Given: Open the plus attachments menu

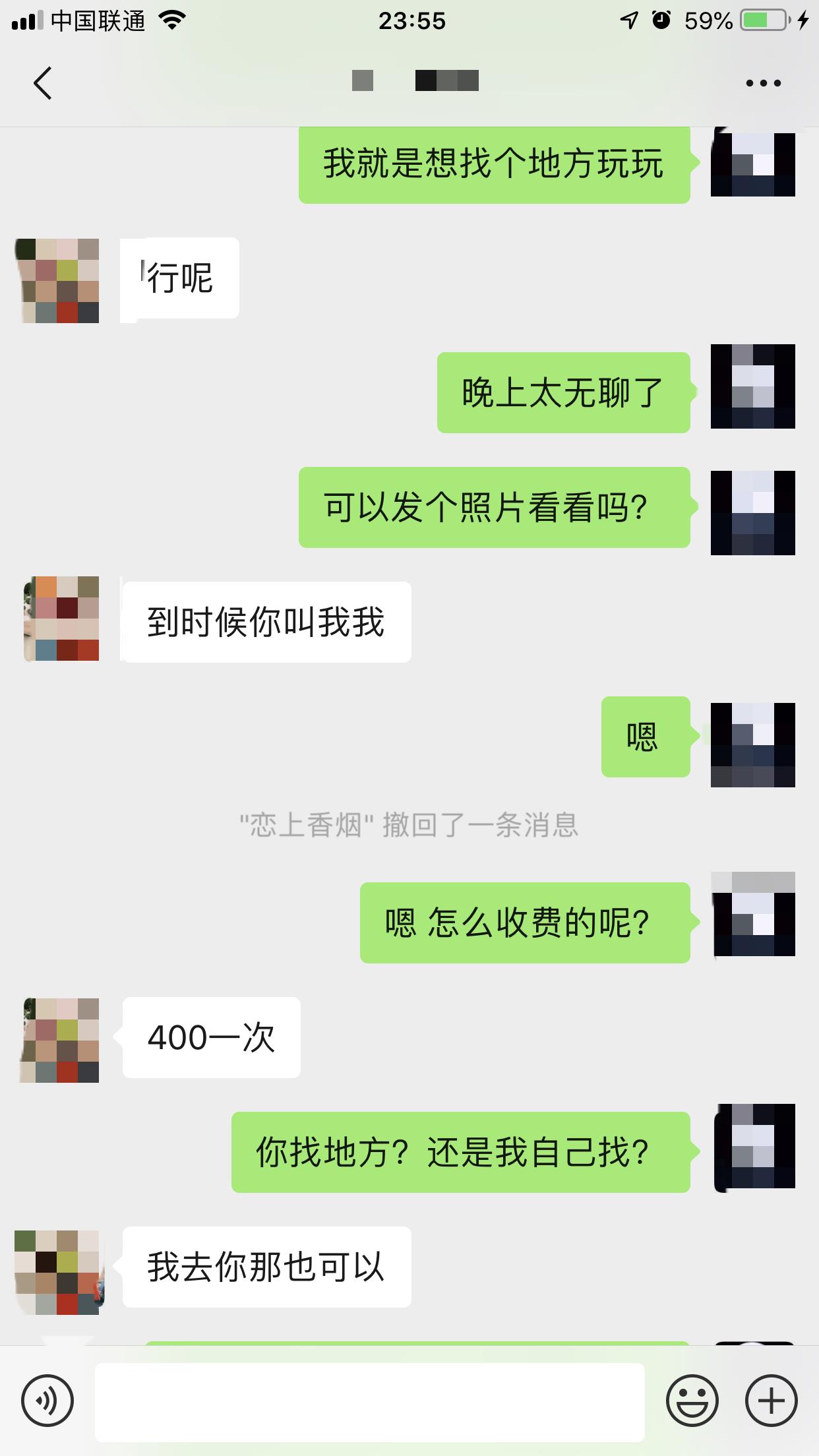Looking at the screenshot, I should coord(771,1401).
